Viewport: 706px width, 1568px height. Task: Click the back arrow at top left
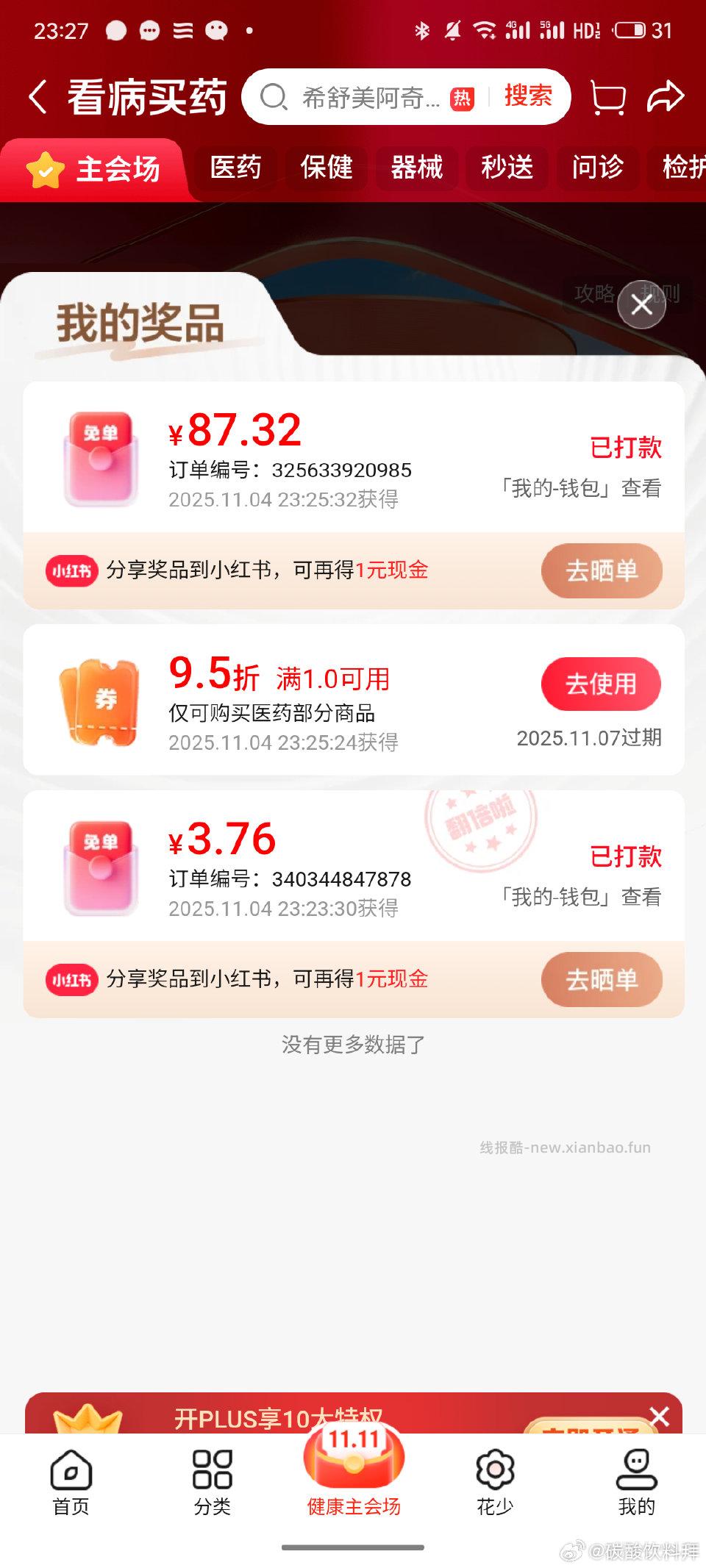(37, 96)
